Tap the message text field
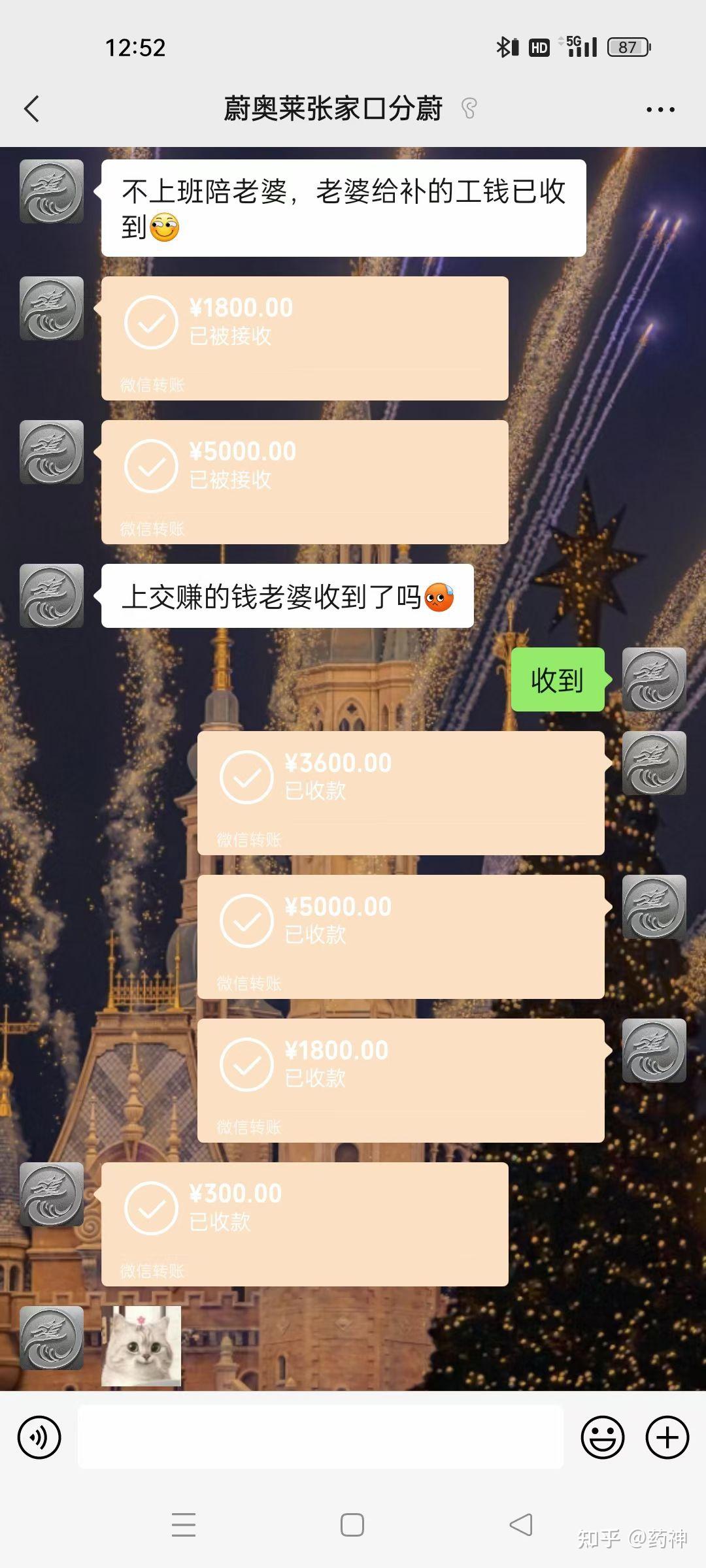The width and height of the screenshot is (706, 1568). point(320,1437)
